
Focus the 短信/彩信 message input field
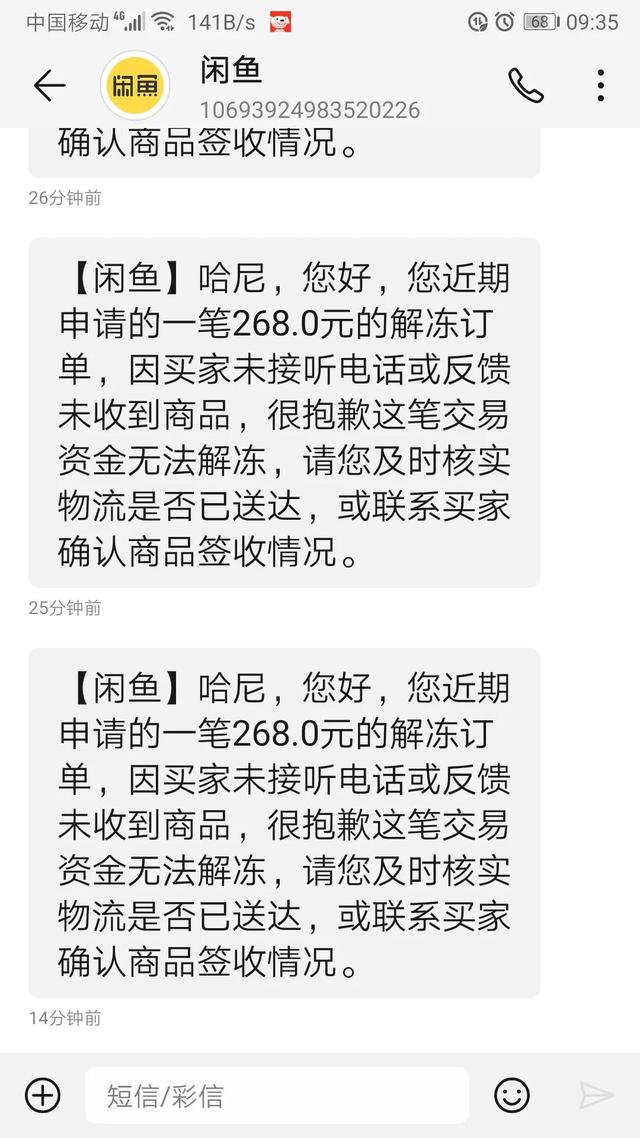(276, 1095)
